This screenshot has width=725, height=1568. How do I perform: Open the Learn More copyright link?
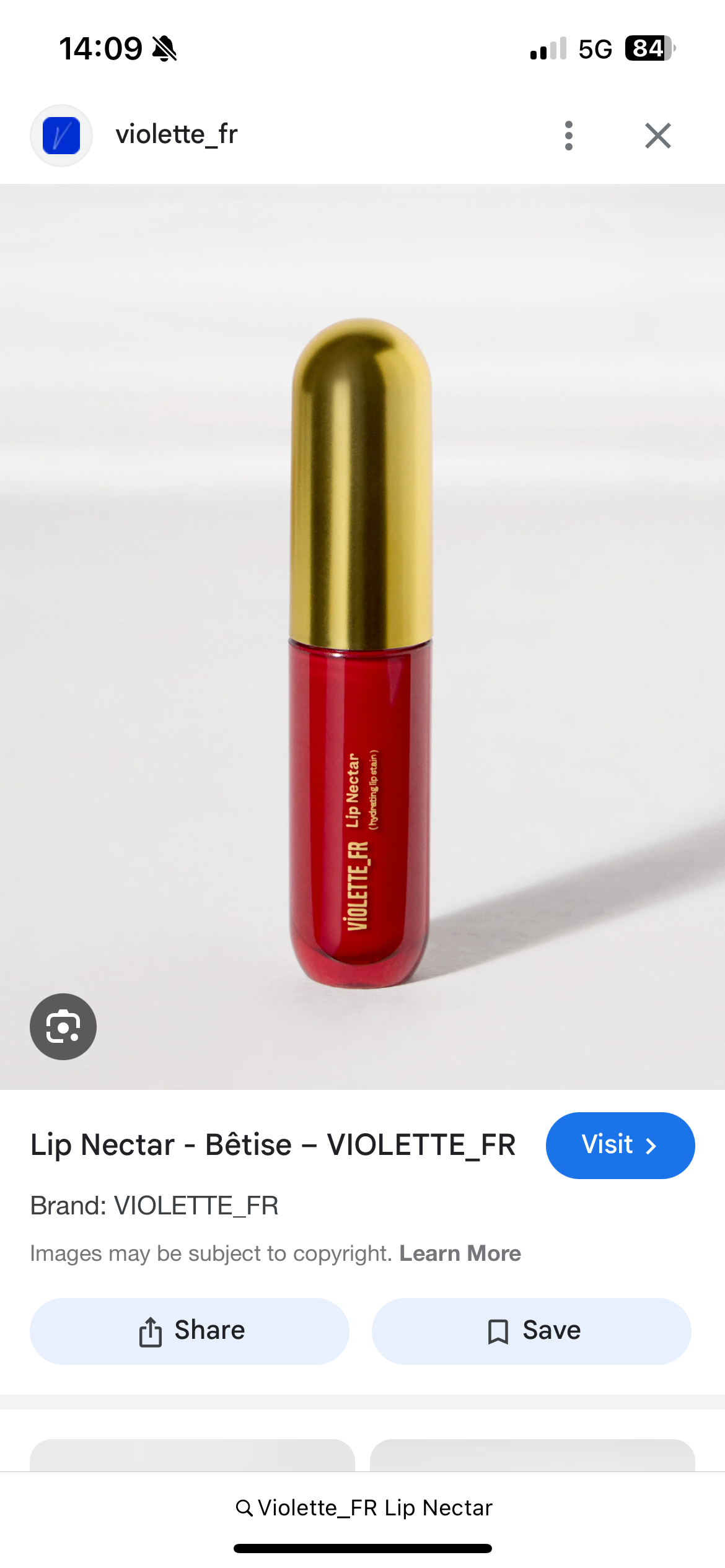click(x=460, y=1253)
